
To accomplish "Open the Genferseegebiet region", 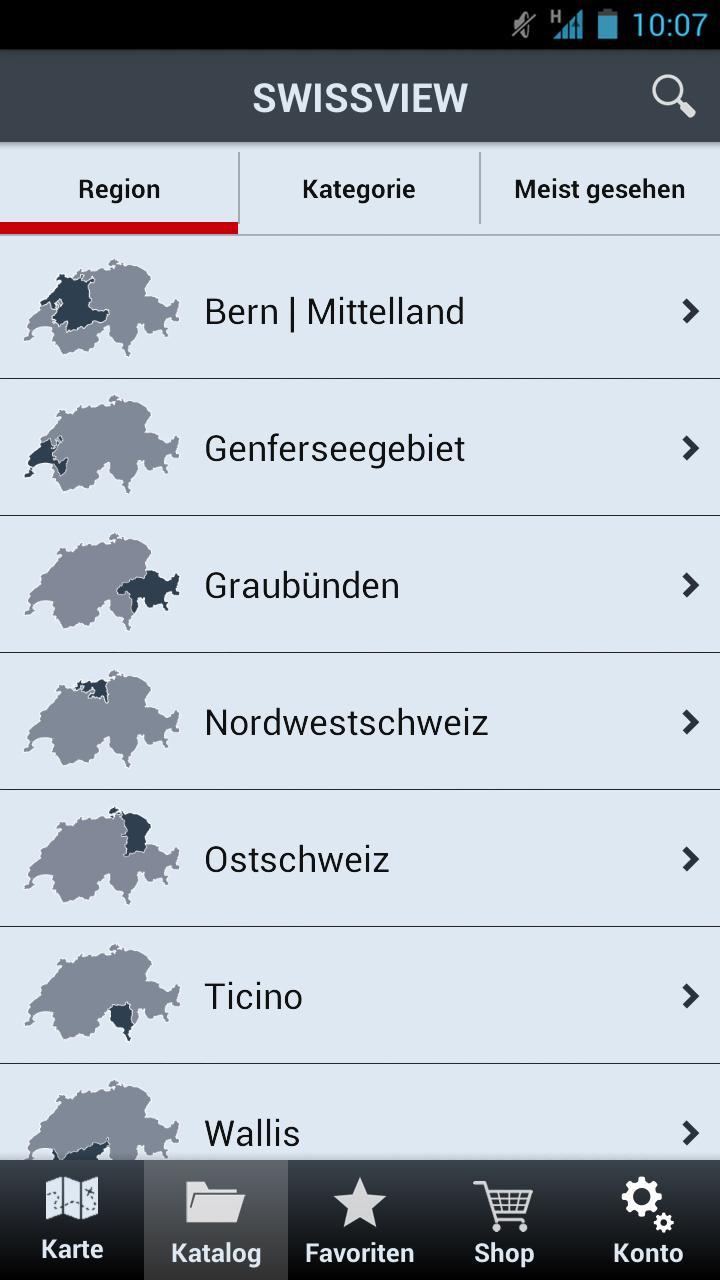I will click(x=360, y=448).
